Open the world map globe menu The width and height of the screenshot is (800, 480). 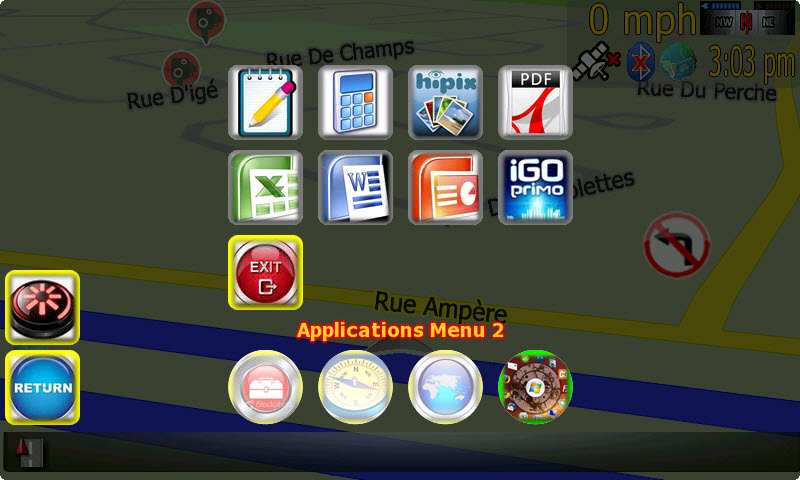(x=445, y=387)
